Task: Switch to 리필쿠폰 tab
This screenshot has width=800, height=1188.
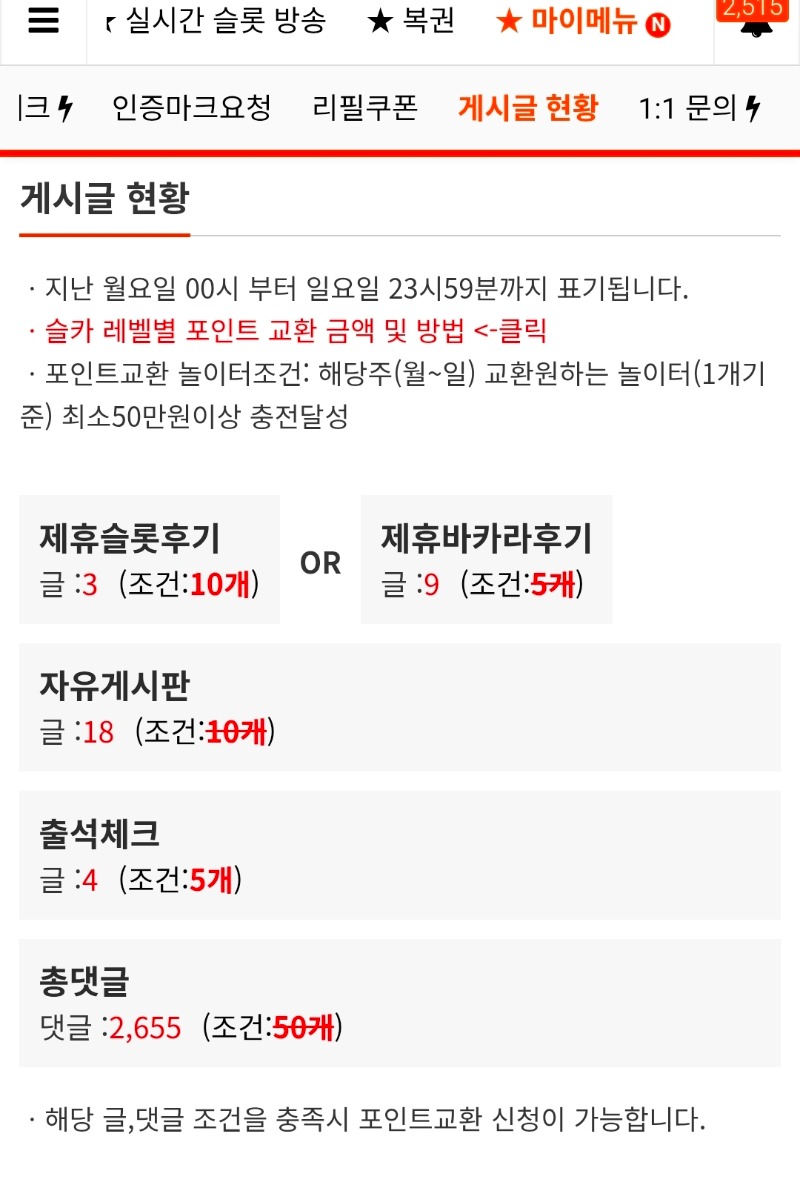Action: click(x=364, y=108)
